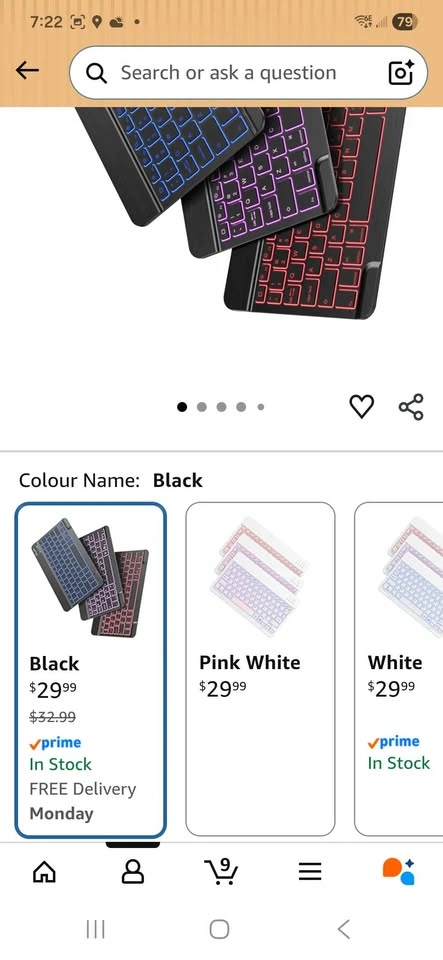443x960 pixels.
Task: Launch the AI assistant chat icon
Action: (x=399, y=871)
